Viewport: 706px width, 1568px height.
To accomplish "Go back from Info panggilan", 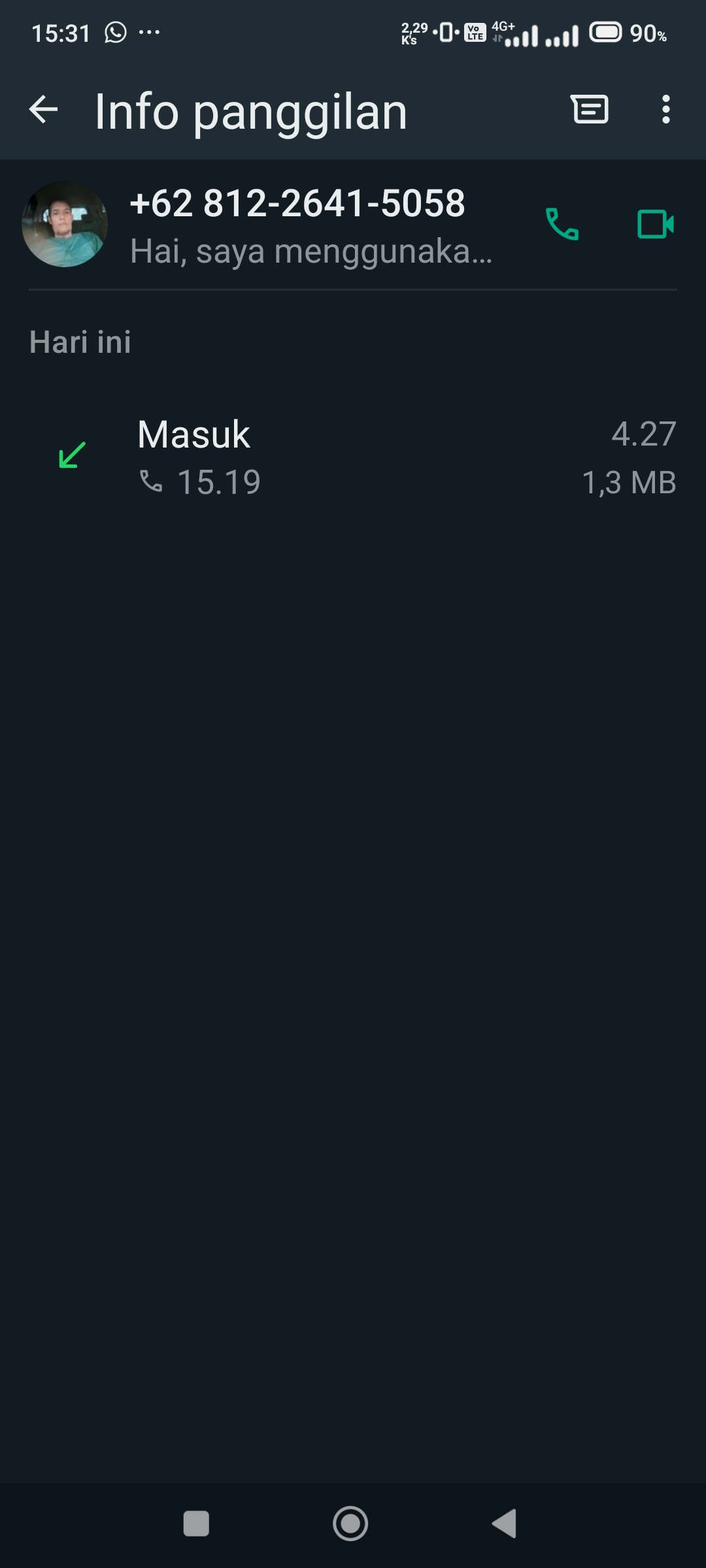I will [x=44, y=109].
